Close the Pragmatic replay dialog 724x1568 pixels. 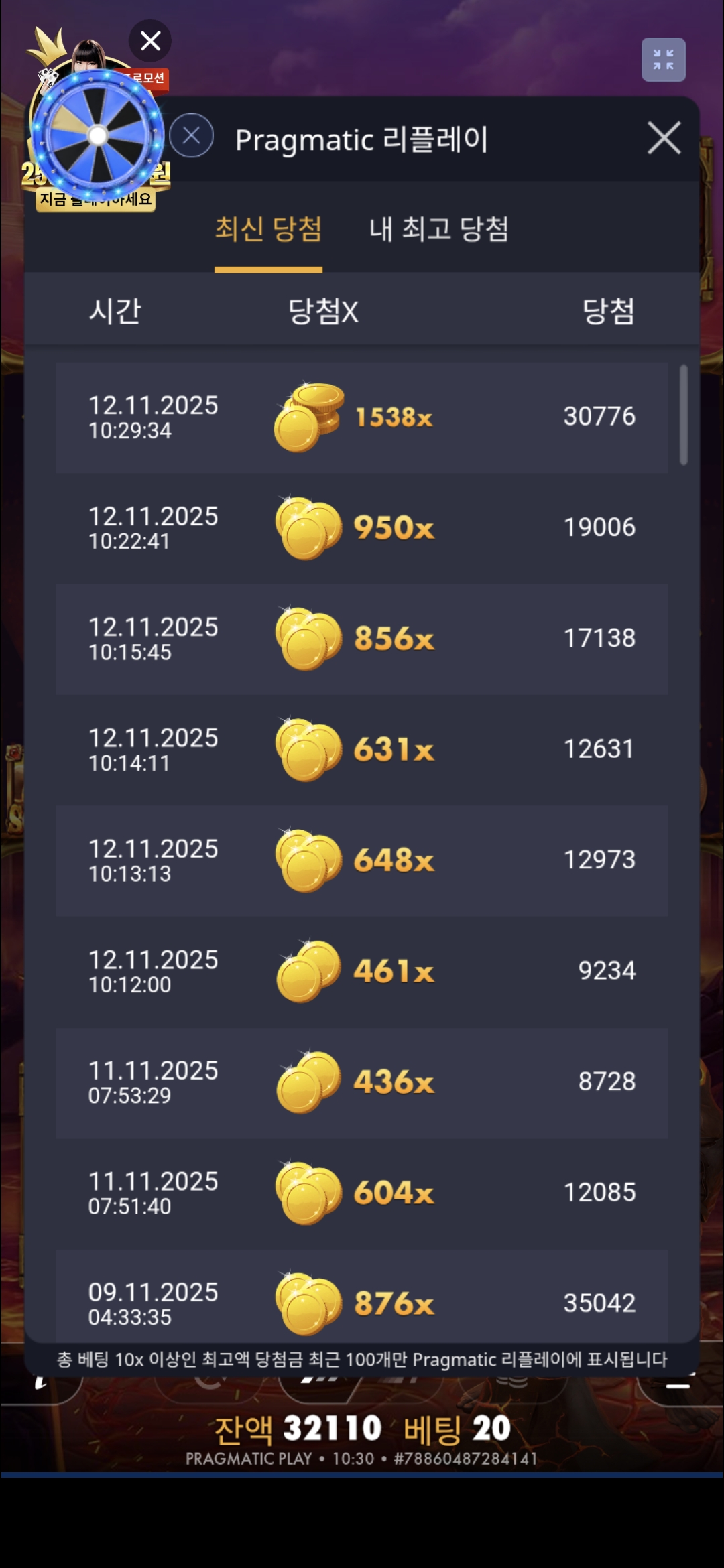coord(664,138)
